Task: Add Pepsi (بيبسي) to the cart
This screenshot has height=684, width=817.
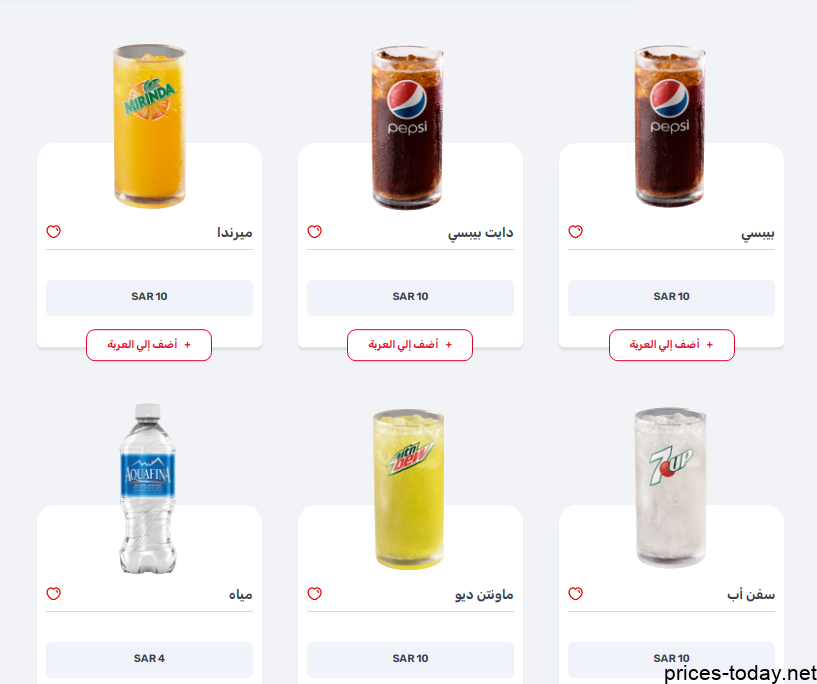Action: click(671, 344)
